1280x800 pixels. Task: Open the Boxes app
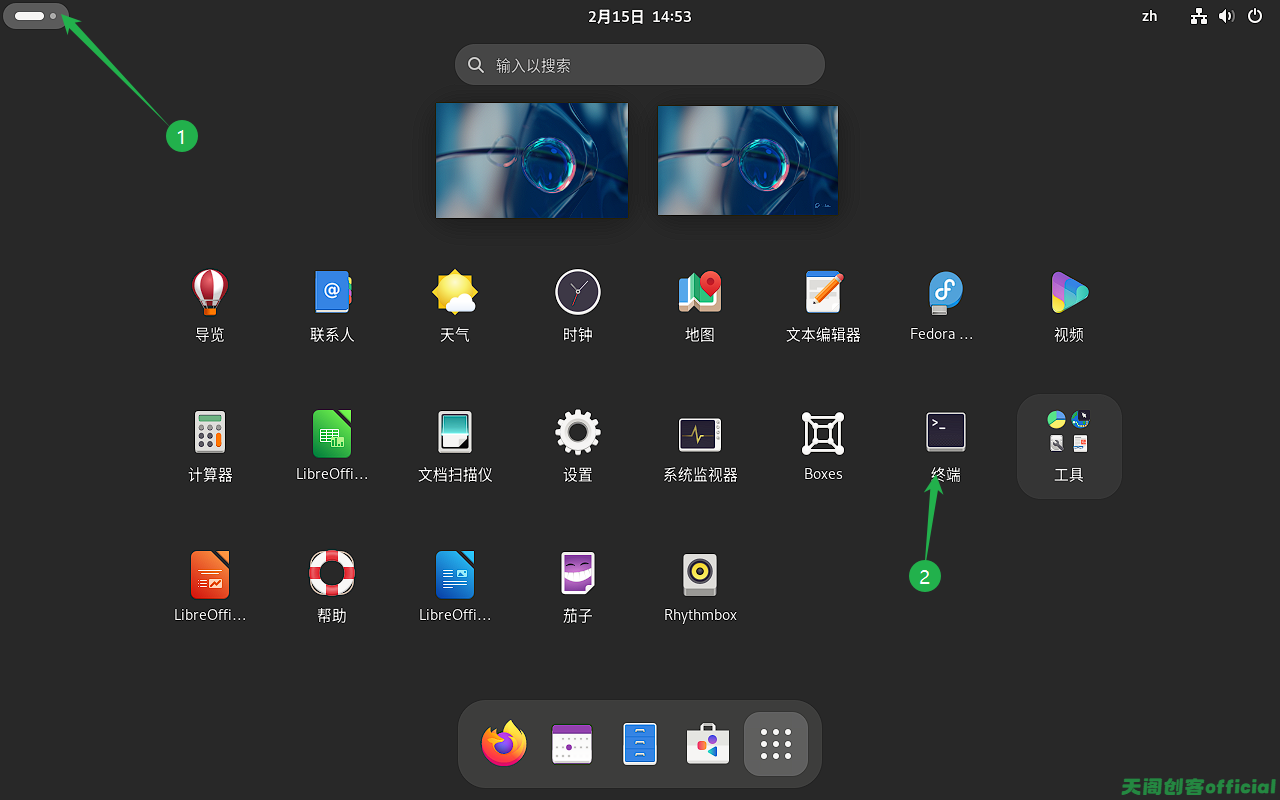coord(823,433)
